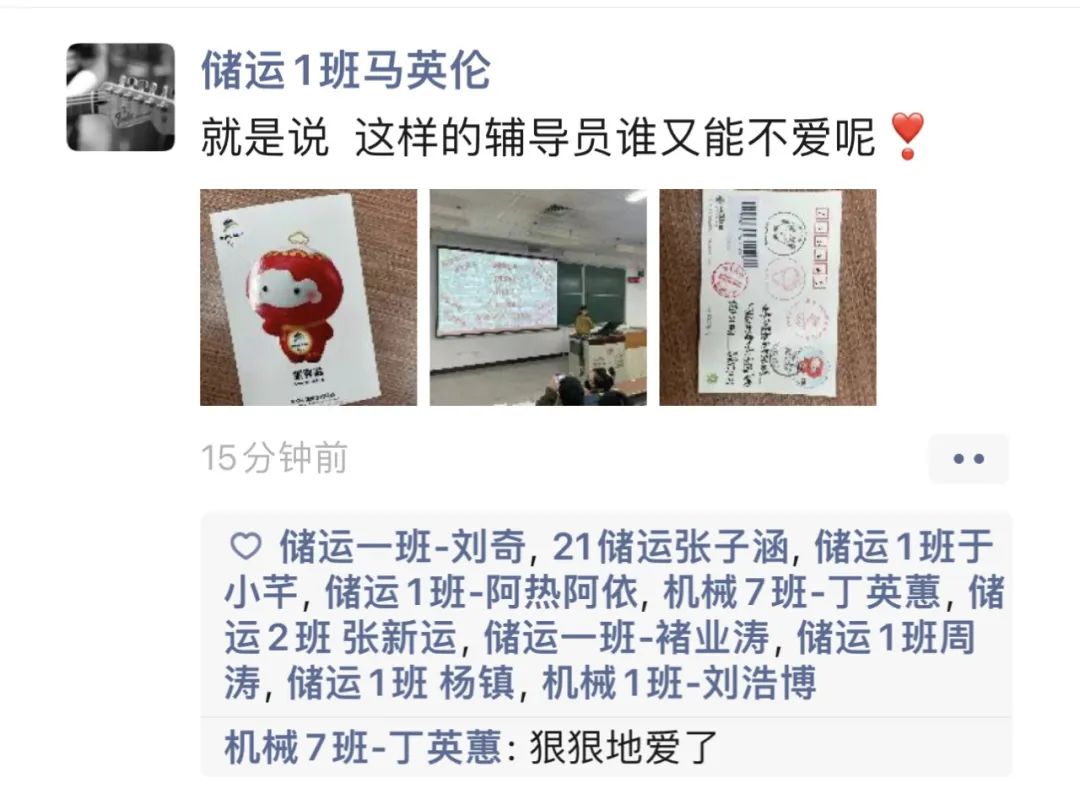This screenshot has width=1080, height=810.
Task: Open the two-dot like/comment menu
Action: pyautogui.click(x=968, y=459)
